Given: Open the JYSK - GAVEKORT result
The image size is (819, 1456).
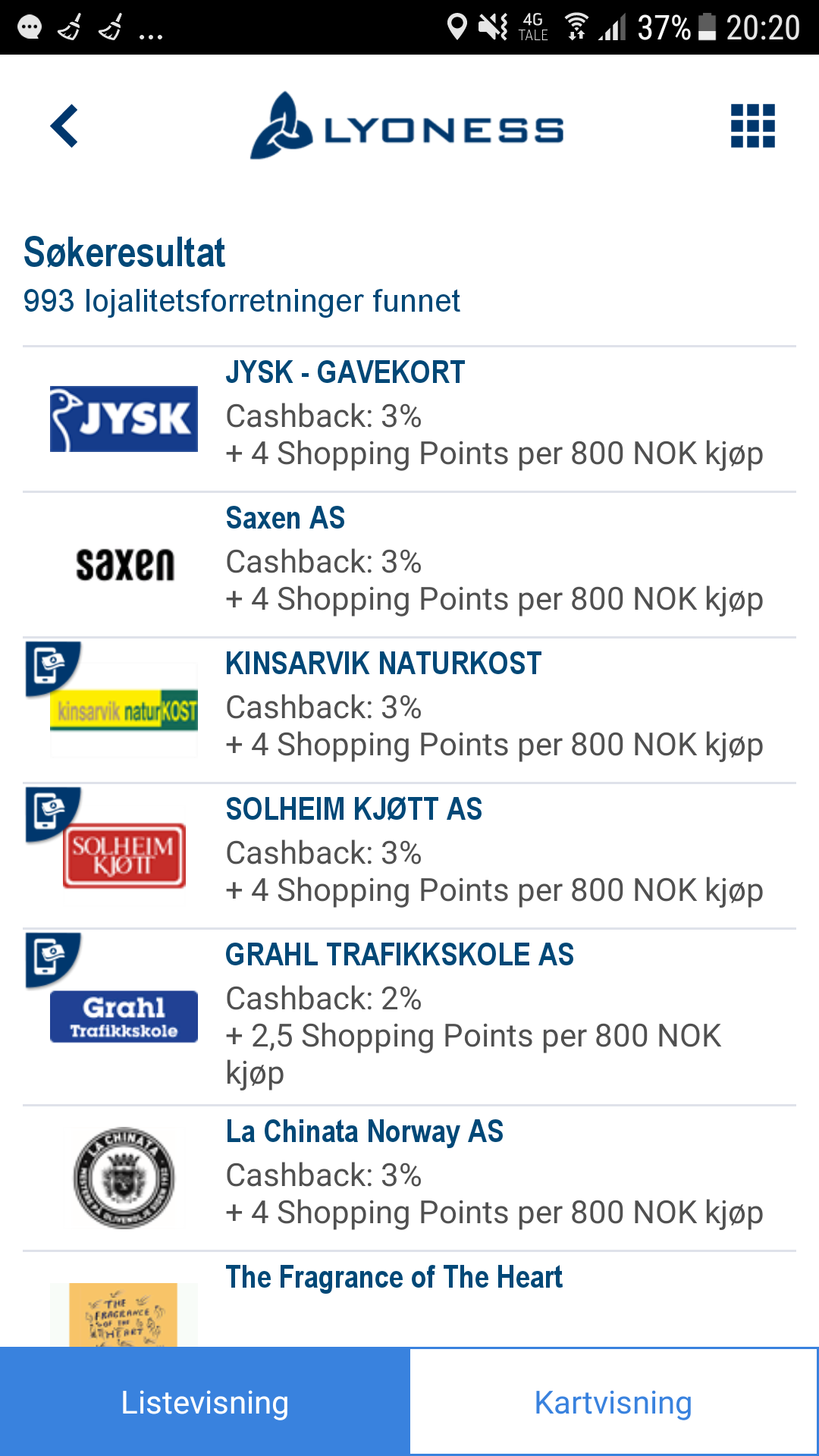Looking at the screenshot, I should pyautogui.click(x=409, y=419).
